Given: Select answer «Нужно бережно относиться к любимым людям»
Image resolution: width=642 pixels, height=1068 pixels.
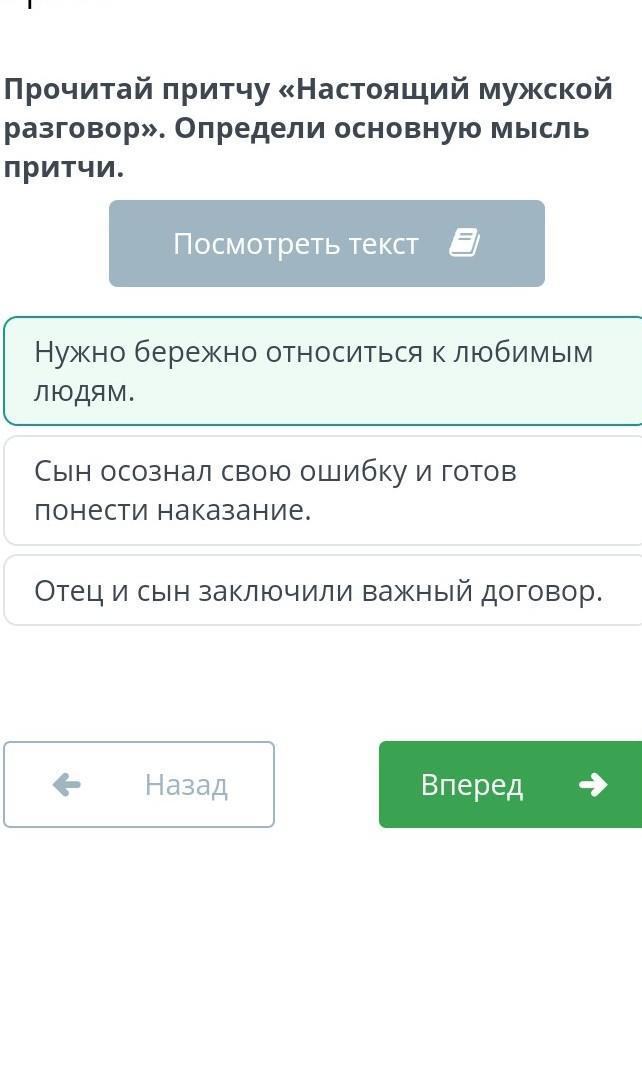Looking at the screenshot, I should [x=323, y=371].
